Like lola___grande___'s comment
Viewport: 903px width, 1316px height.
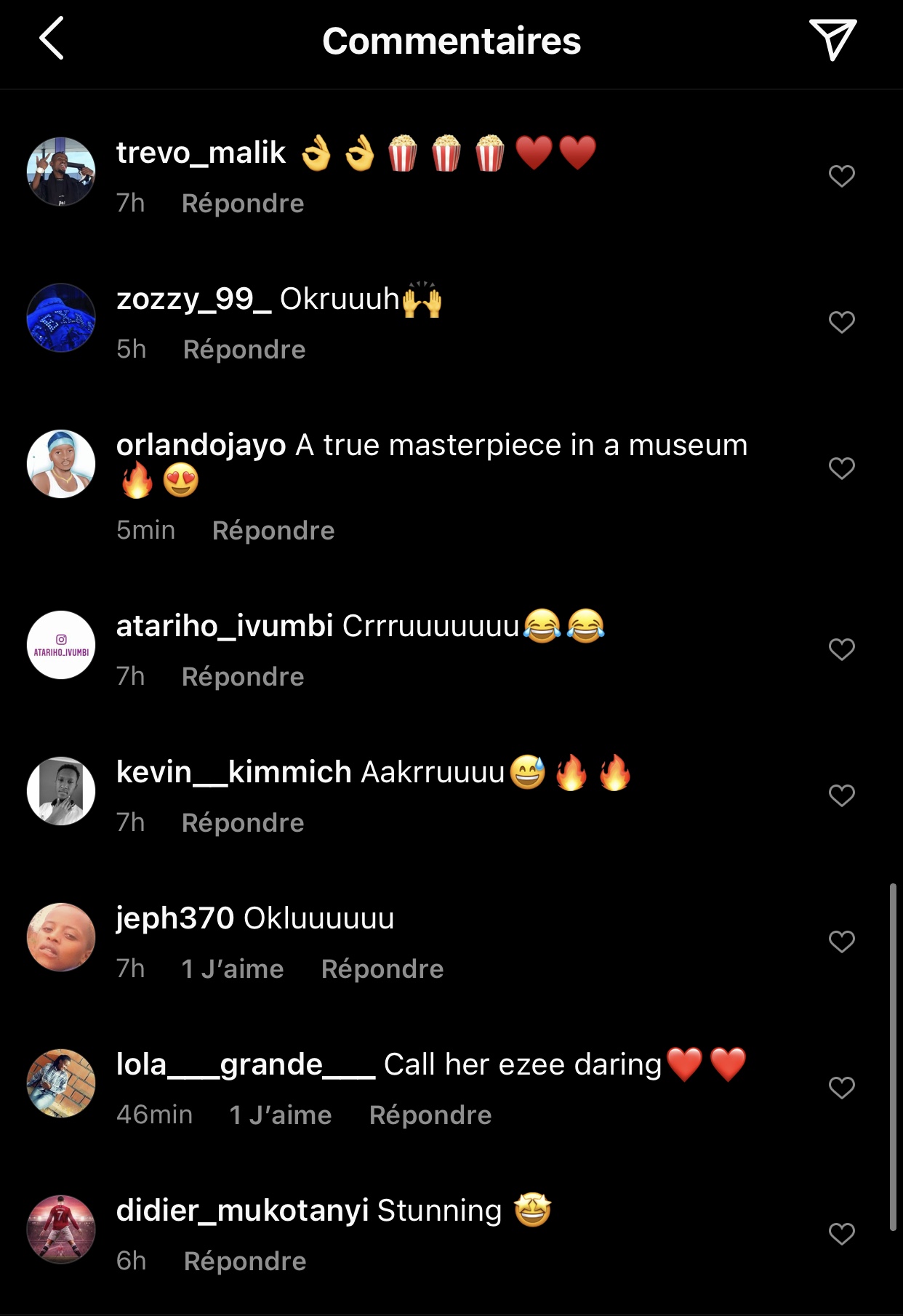tap(841, 1088)
